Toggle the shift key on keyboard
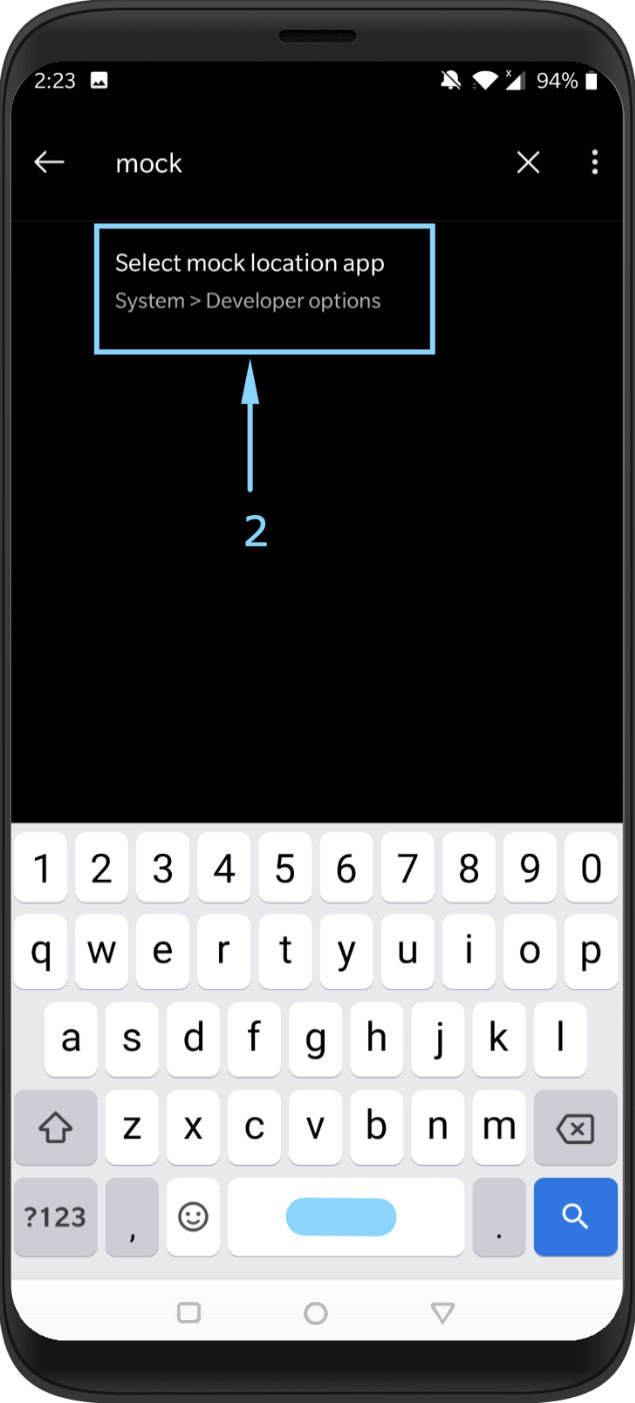The width and height of the screenshot is (635, 1403). click(x=56, y=1128)
